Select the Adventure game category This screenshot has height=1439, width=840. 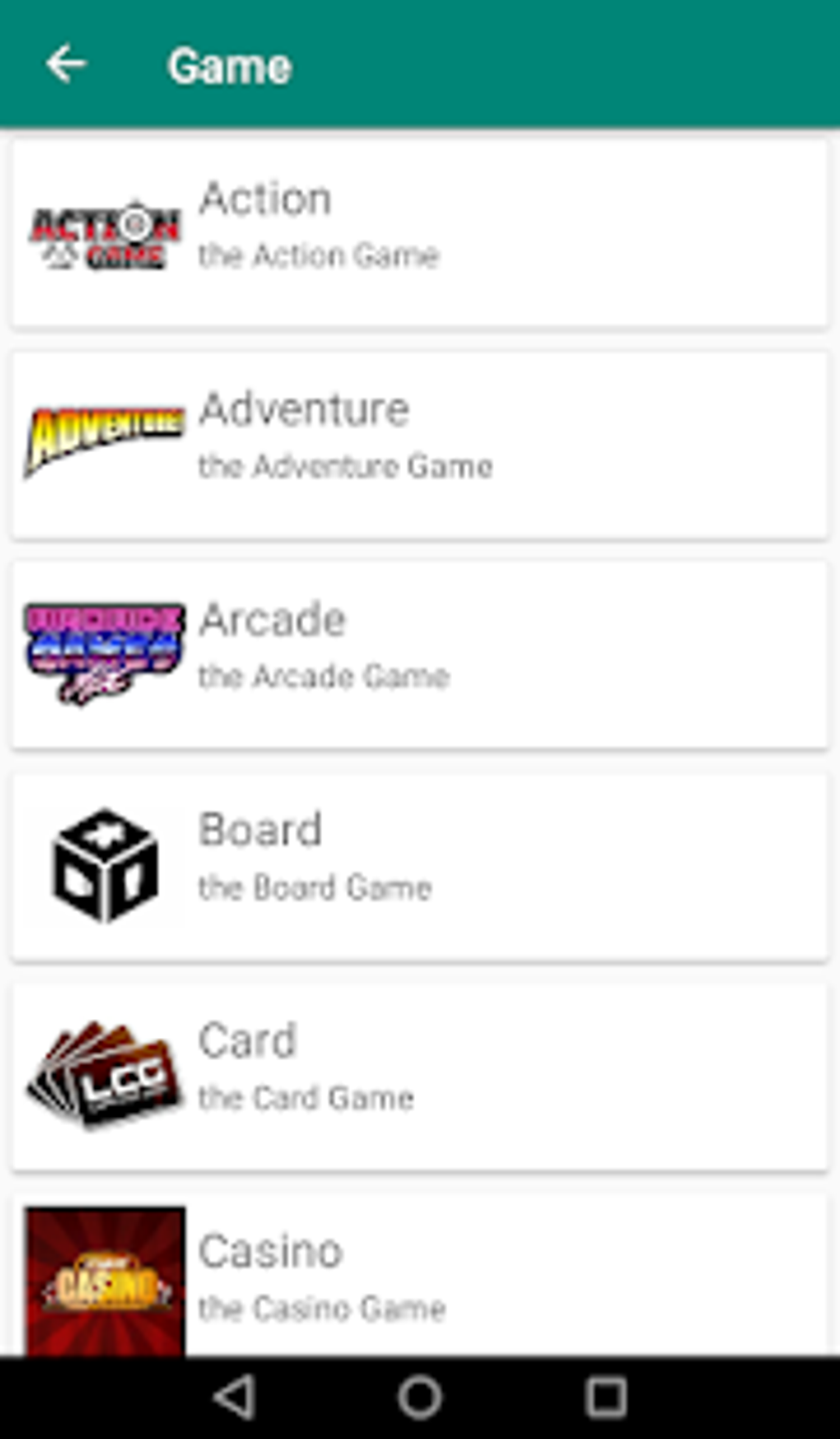418,445
